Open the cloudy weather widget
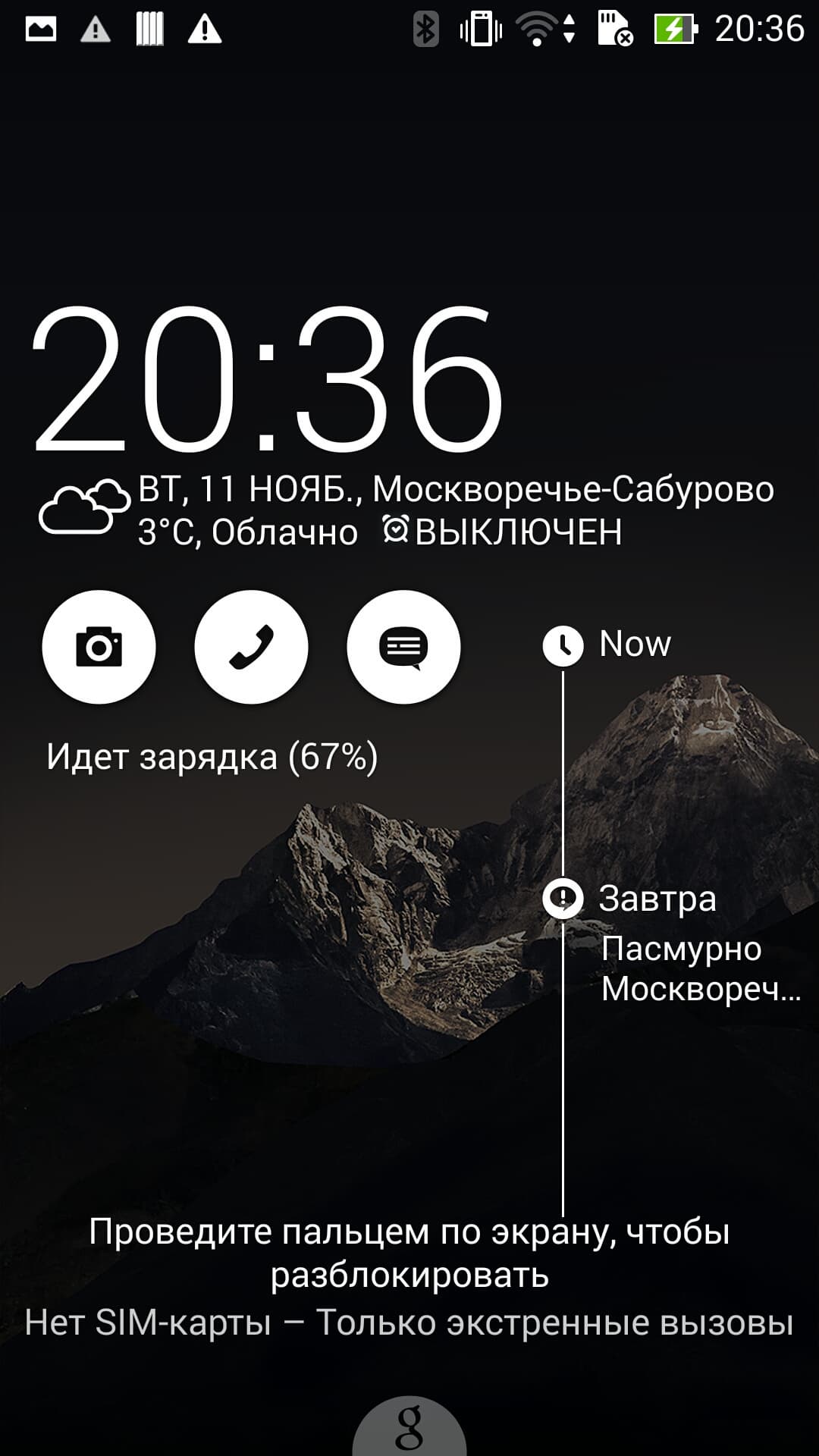819x1456 pixels. [x=84, y=508]
